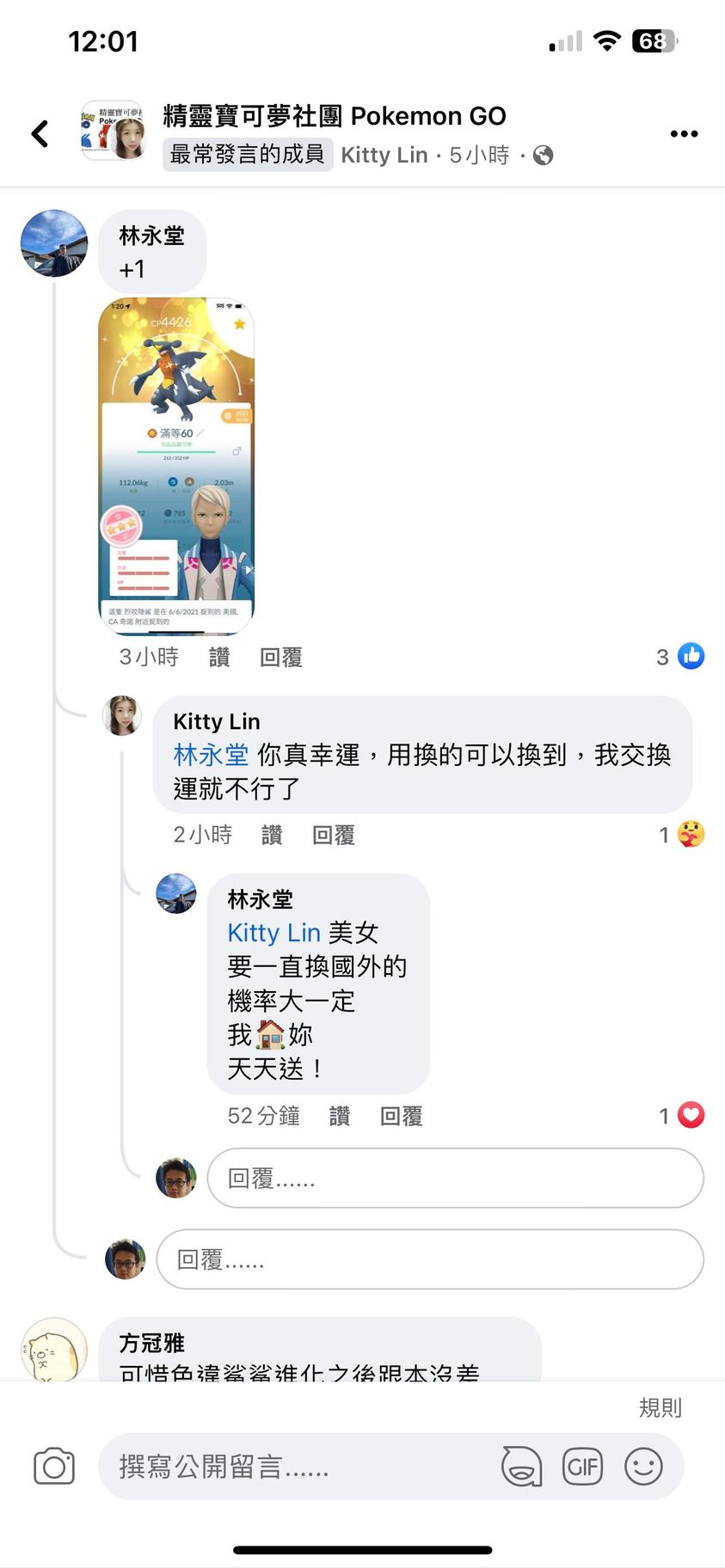Open the Pokemon screenshot in 林永堂's comment
725x1568 pixels.
[x=176, y=465]
